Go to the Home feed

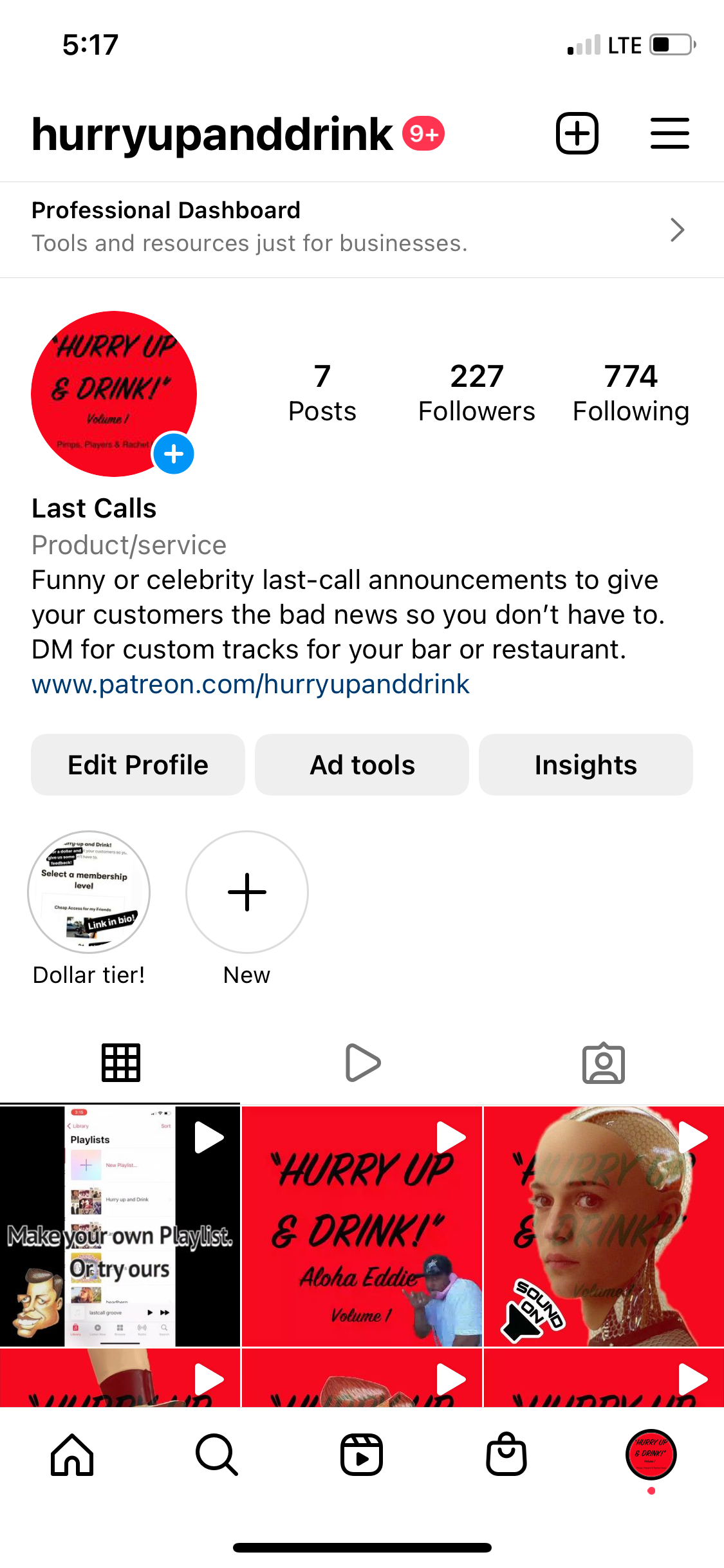pos(72,1454)
